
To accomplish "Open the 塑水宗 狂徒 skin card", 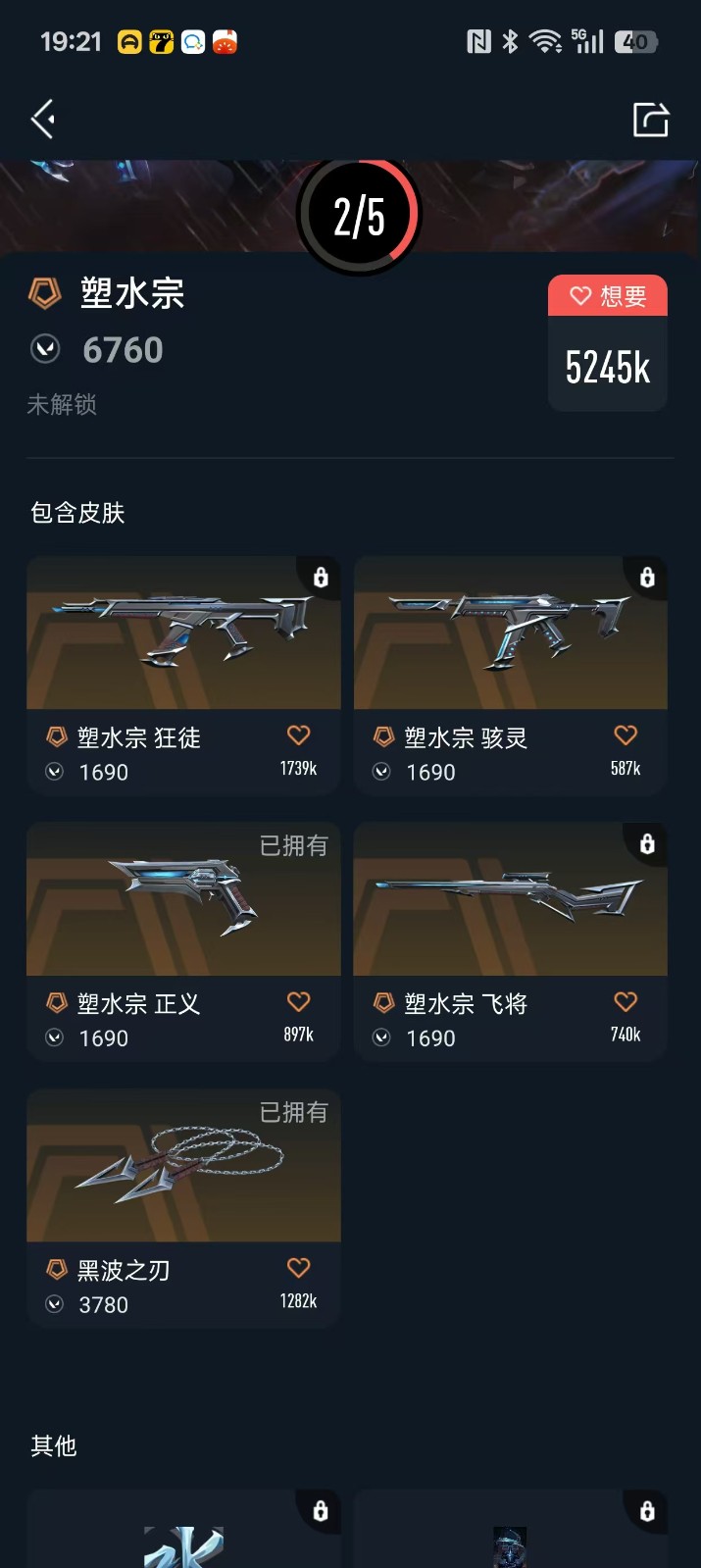I will point(183,675).
